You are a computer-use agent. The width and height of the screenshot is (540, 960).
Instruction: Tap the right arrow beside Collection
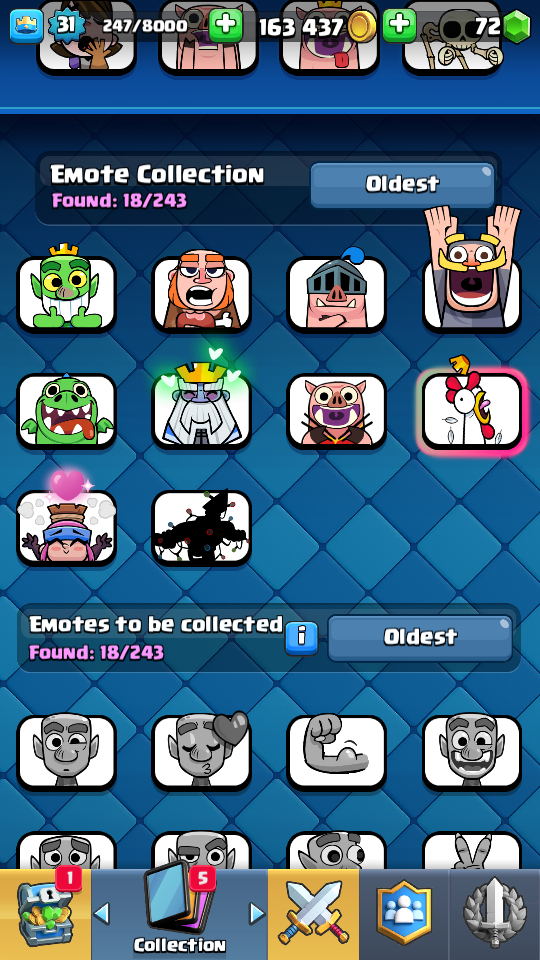pos(258,914)
